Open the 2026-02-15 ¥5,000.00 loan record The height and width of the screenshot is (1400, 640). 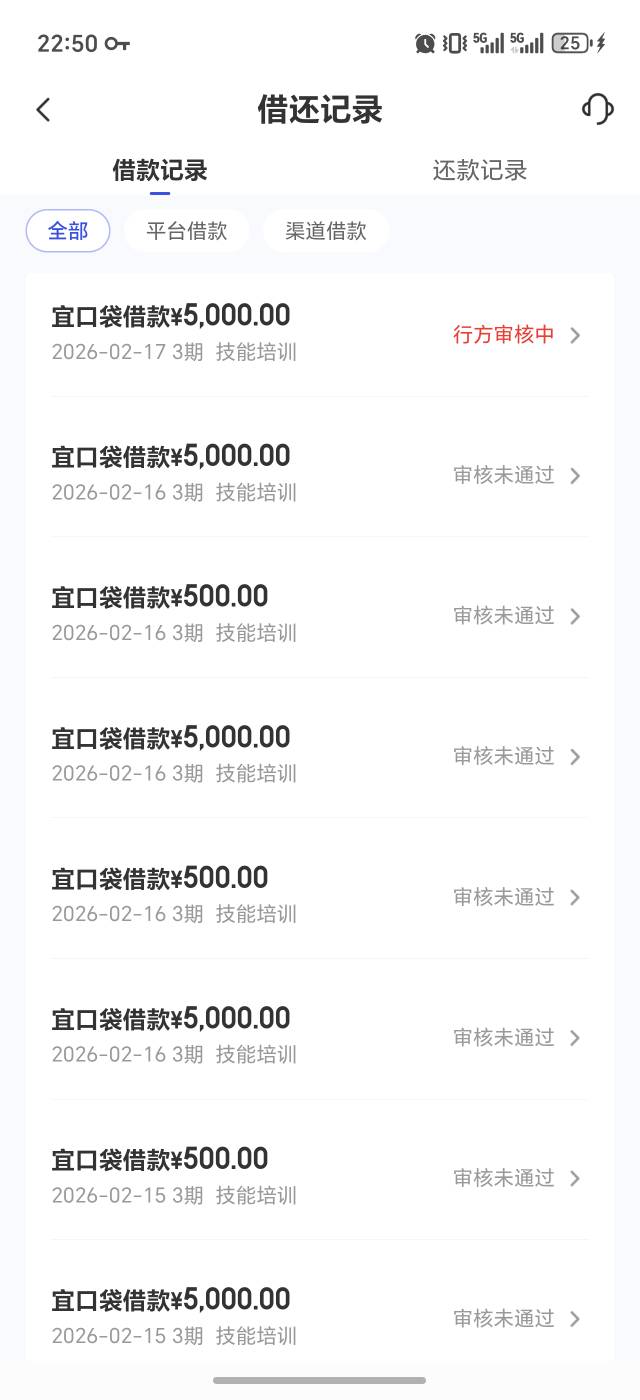(320, 1316)
